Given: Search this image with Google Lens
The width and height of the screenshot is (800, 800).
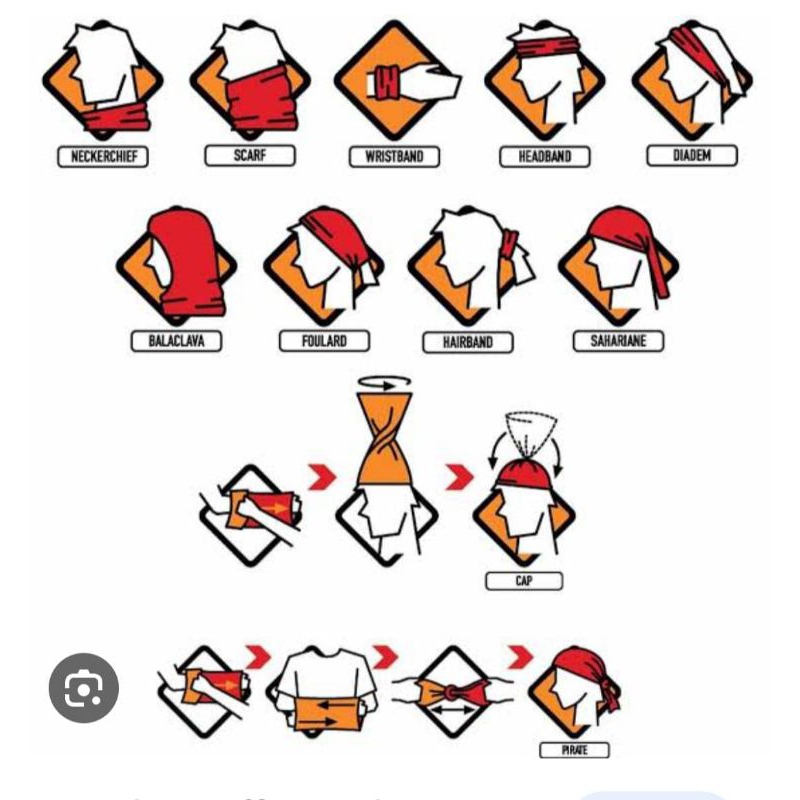Looking at the screenshot, I should (84, 687).
